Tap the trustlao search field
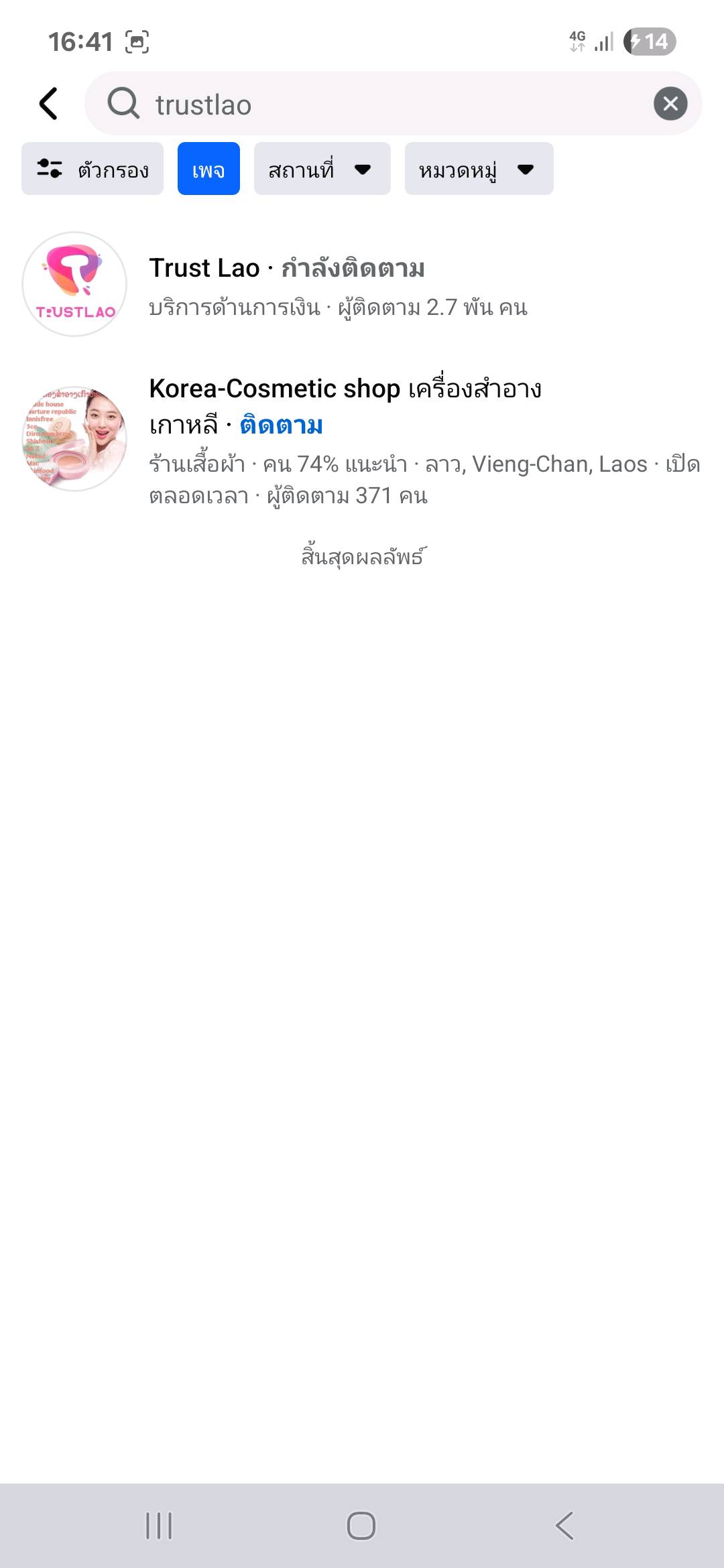 point(375,105)
